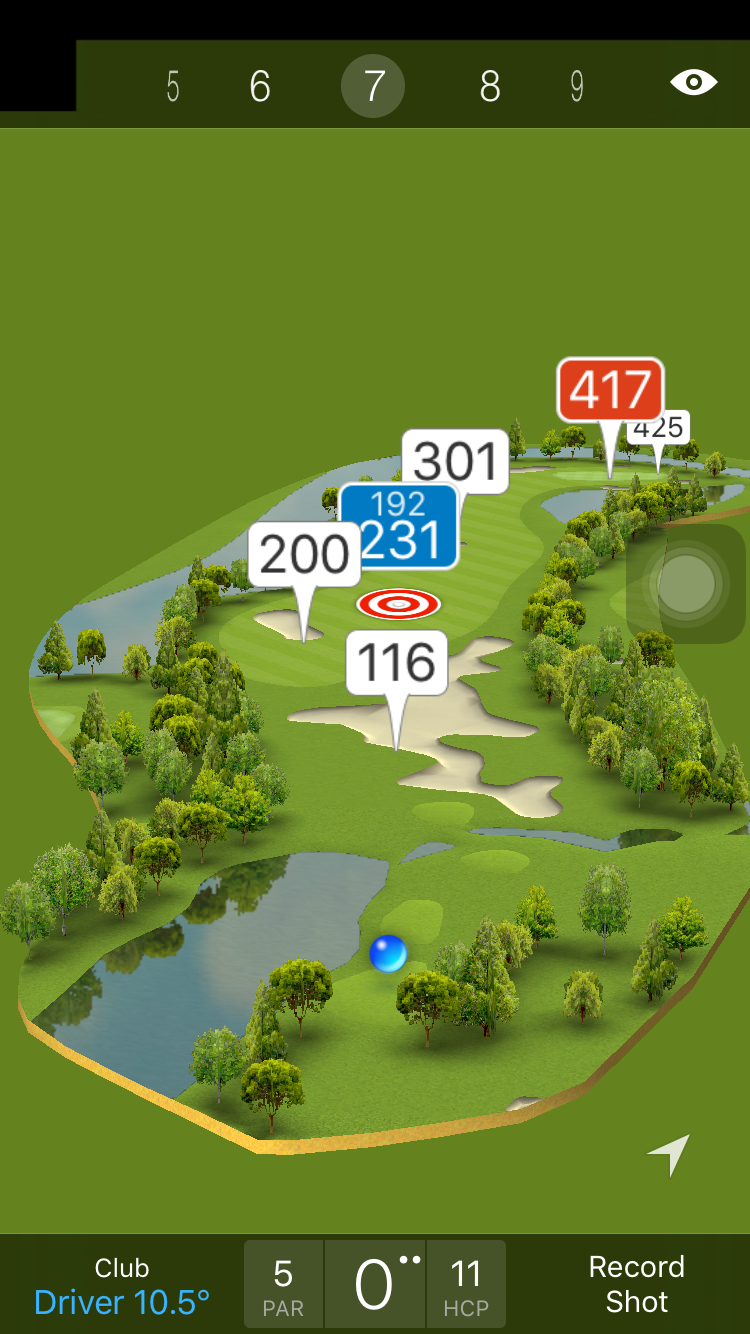Toggle the eye view icon
The image size is (750, 1334).
pos(693,82)
